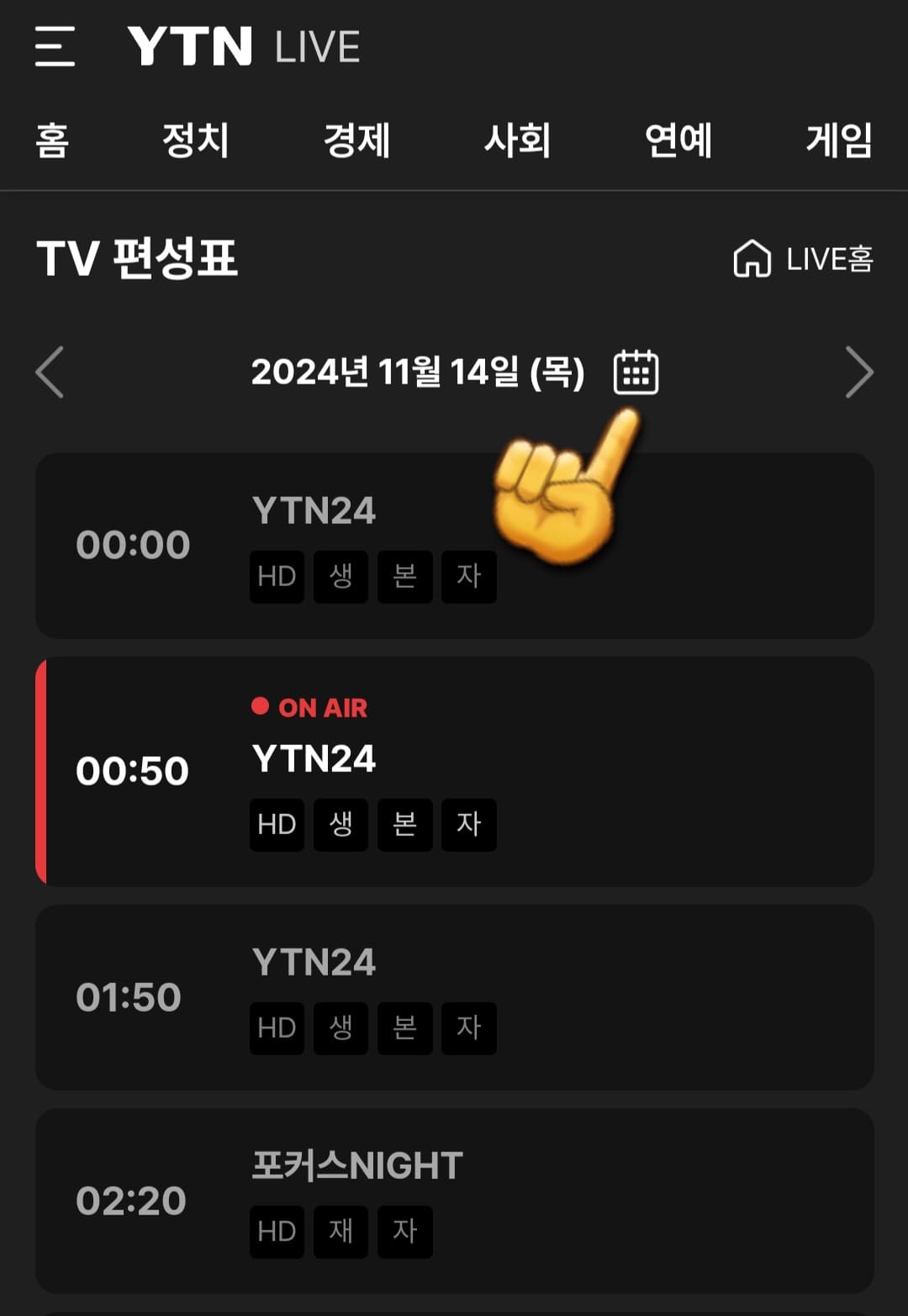Open the calendar date picker

coord(636,373)
